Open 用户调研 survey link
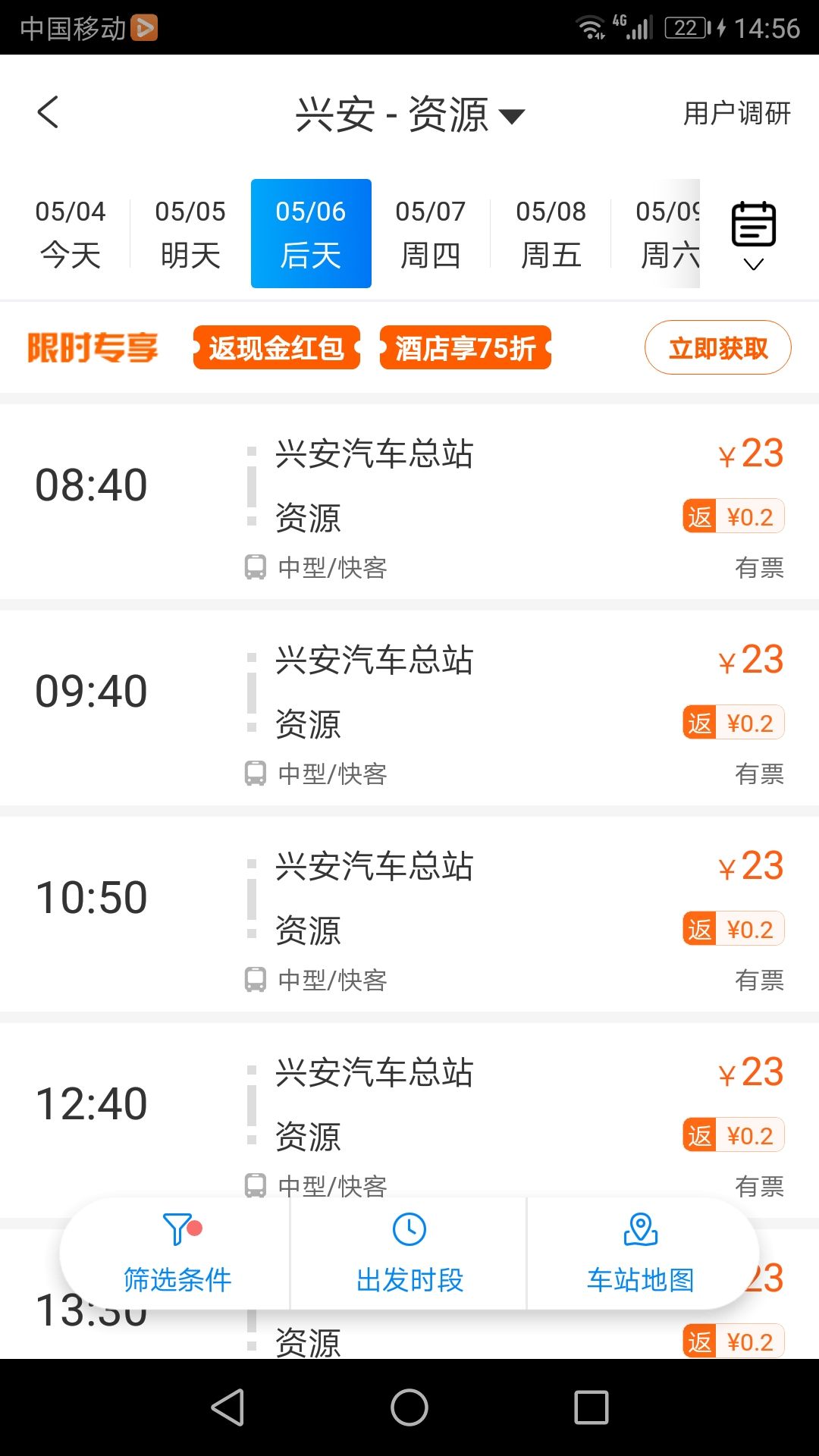 click(736, 114)
